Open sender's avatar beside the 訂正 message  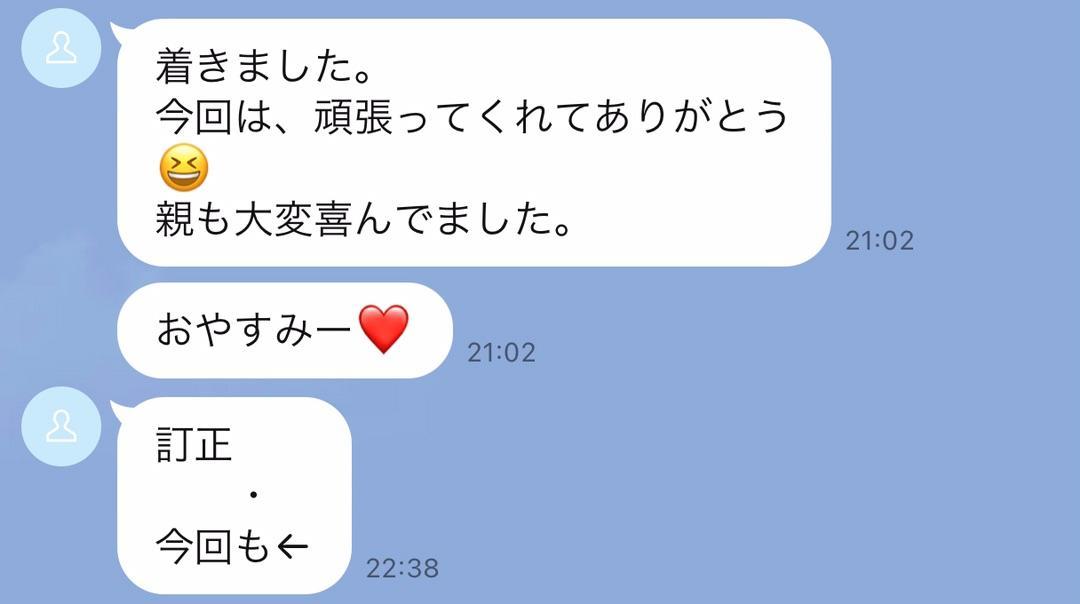coord(61,428)
